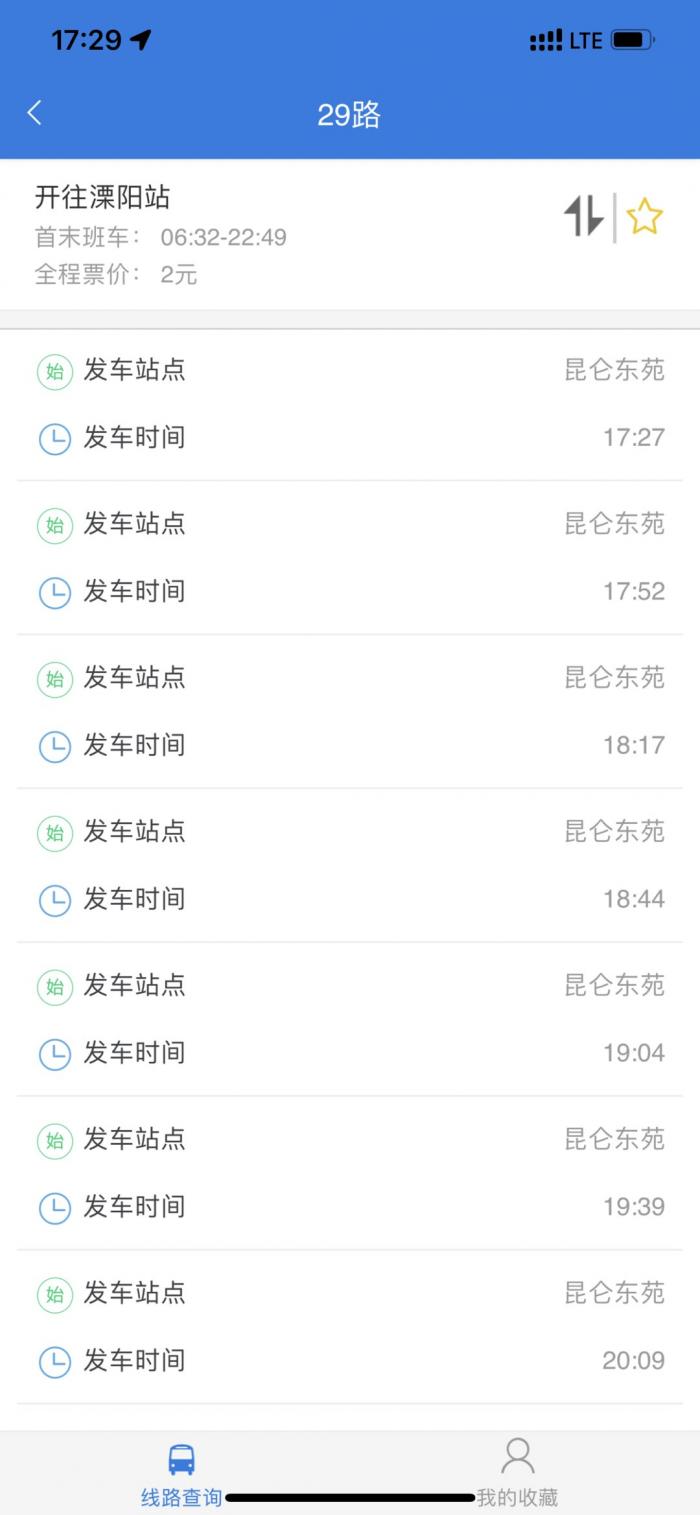
Task: Open the 我的收藏 tab
Action: point(517,1472)
